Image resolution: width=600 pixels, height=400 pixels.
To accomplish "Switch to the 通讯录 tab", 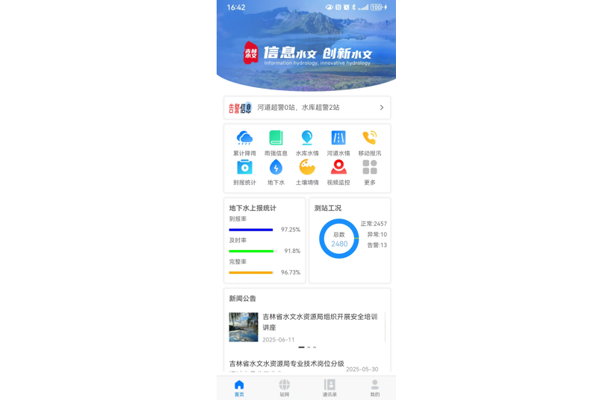I will coord(329,388).
